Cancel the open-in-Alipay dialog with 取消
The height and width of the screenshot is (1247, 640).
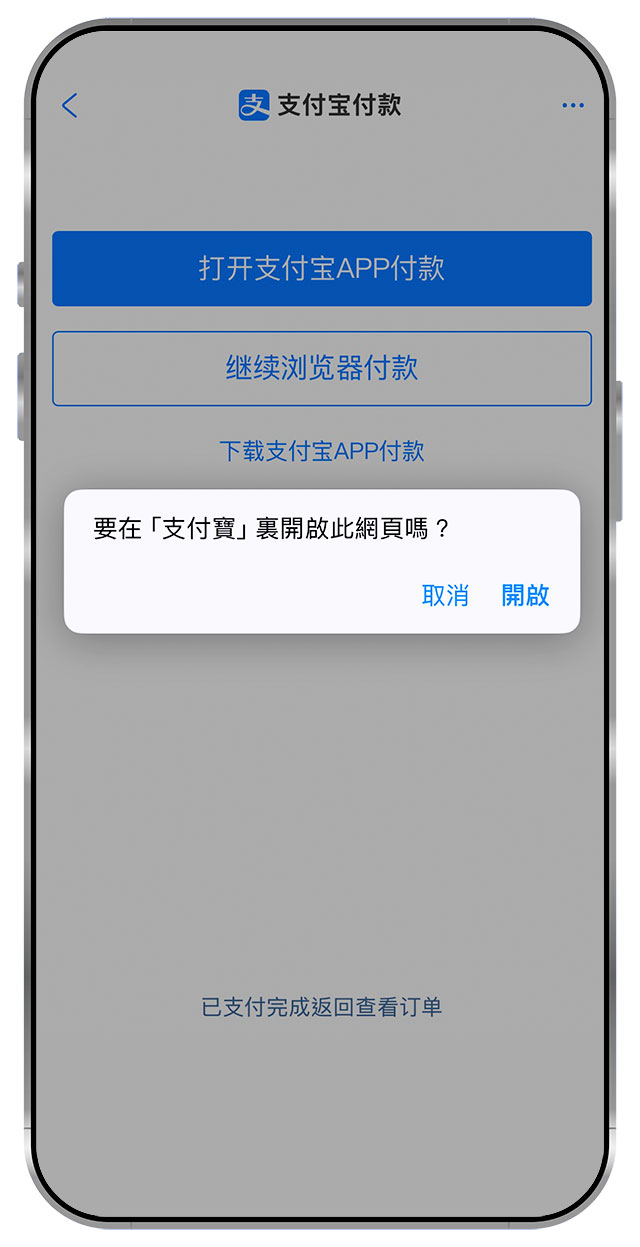[x=445, y=596]
